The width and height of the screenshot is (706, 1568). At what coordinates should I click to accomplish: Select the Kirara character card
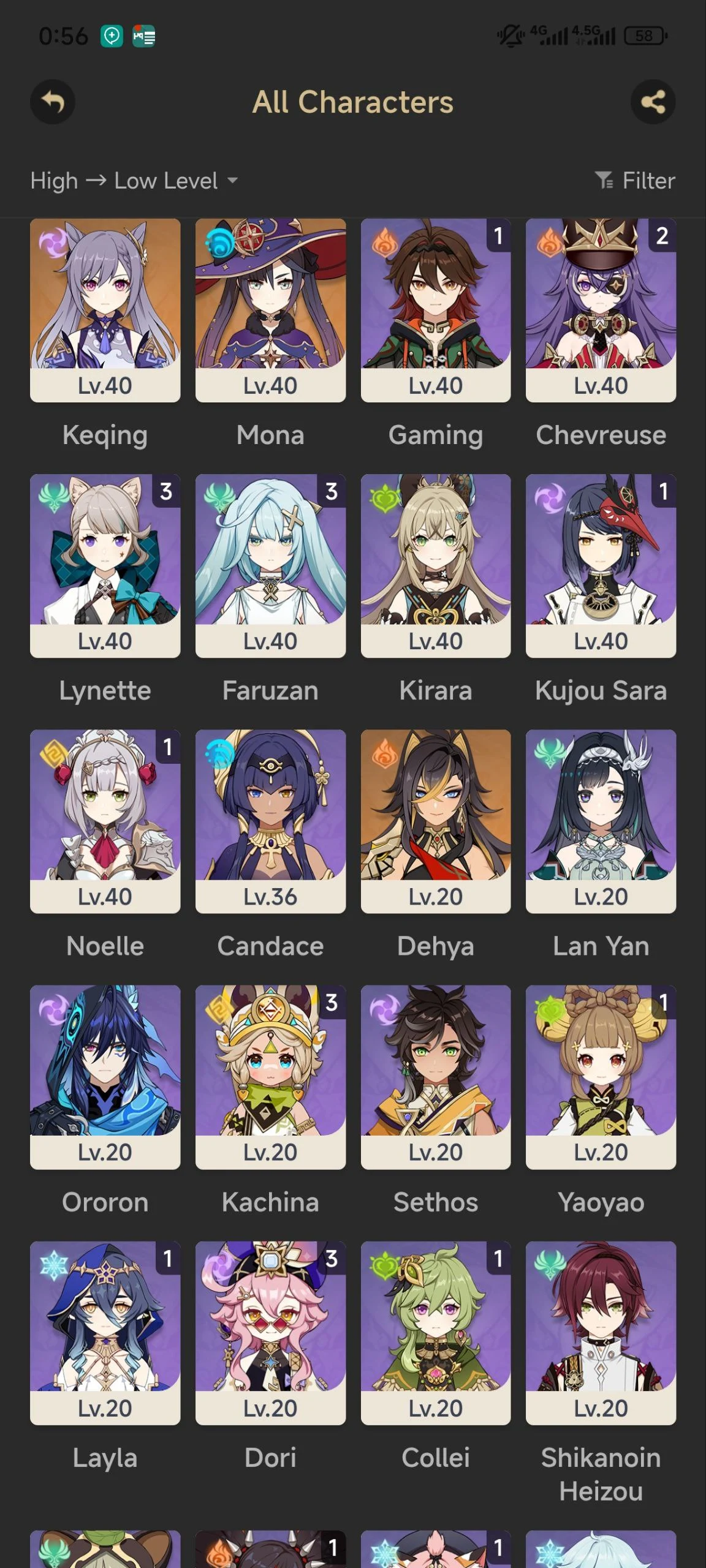pyautogui.click(x=436, y=565)
